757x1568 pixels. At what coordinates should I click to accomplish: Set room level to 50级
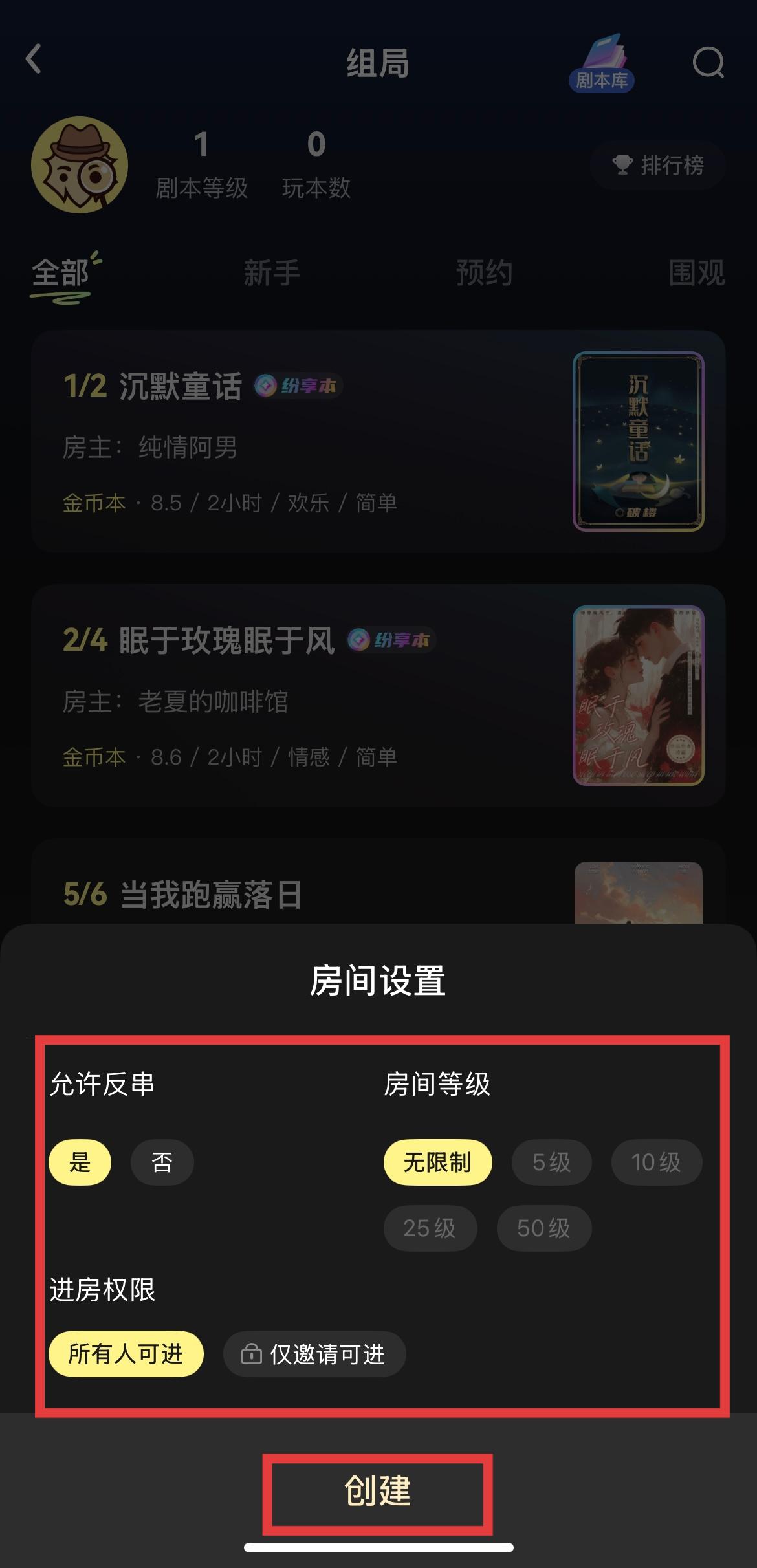coord(543,1228)
